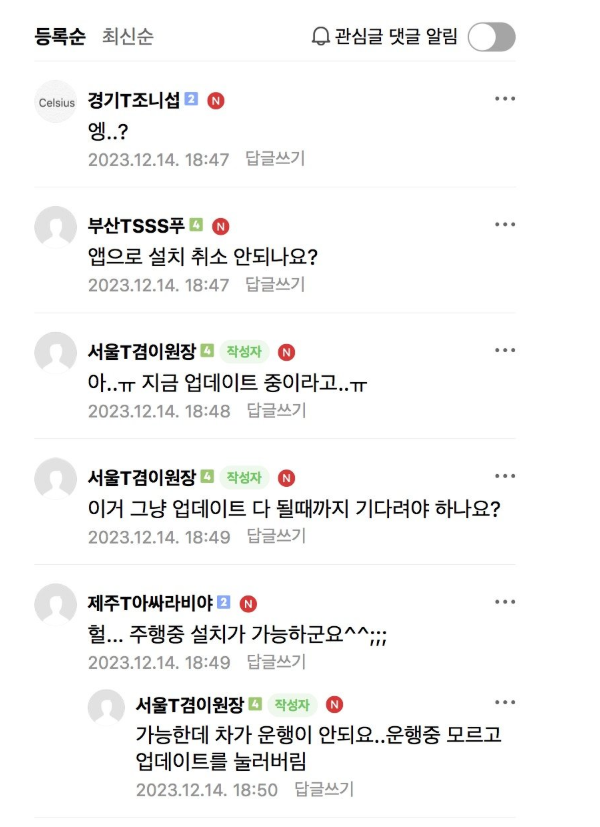Open overflow menu on '아..ㅠ 지금 업데이트' comment
Viewport: 600px width, 827px height.
pyautogui.click(x=505, y=350)
